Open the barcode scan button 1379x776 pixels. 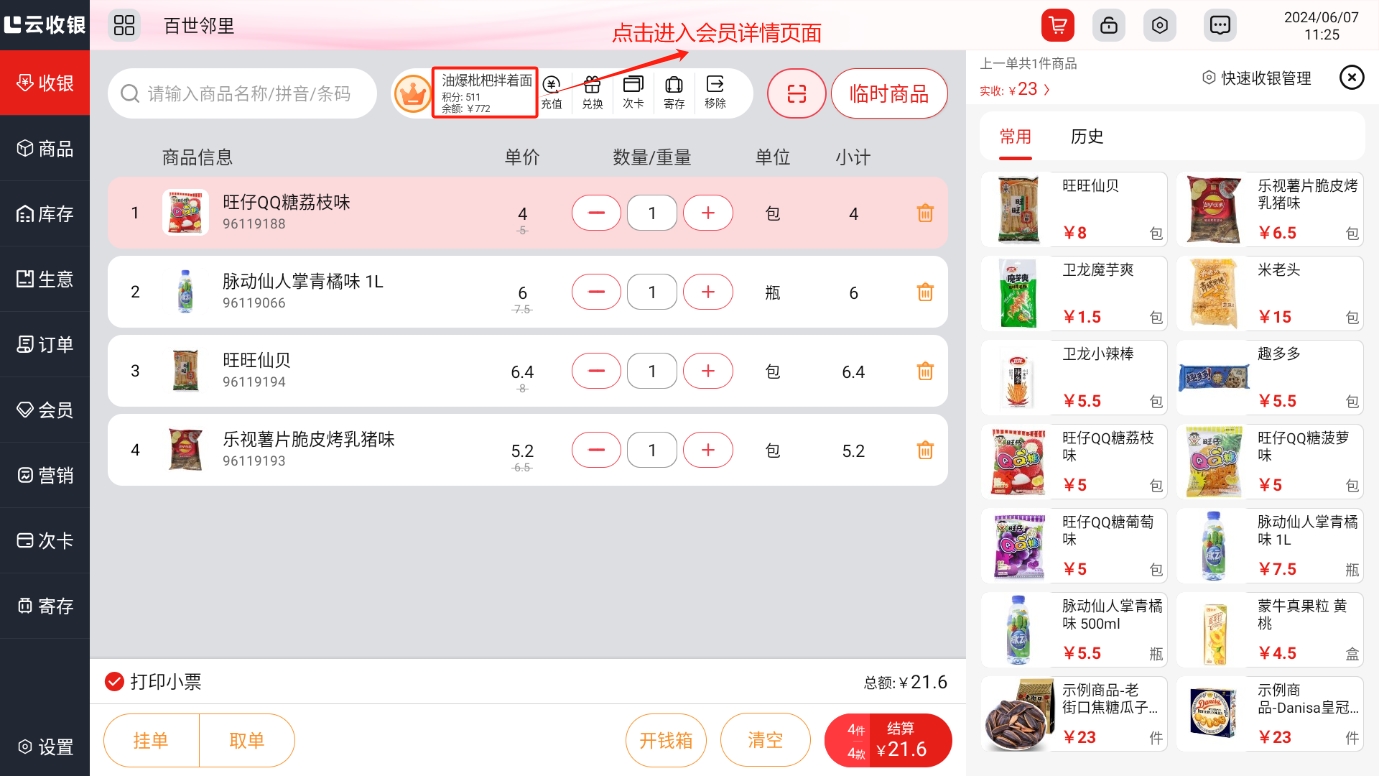[796, 94]
